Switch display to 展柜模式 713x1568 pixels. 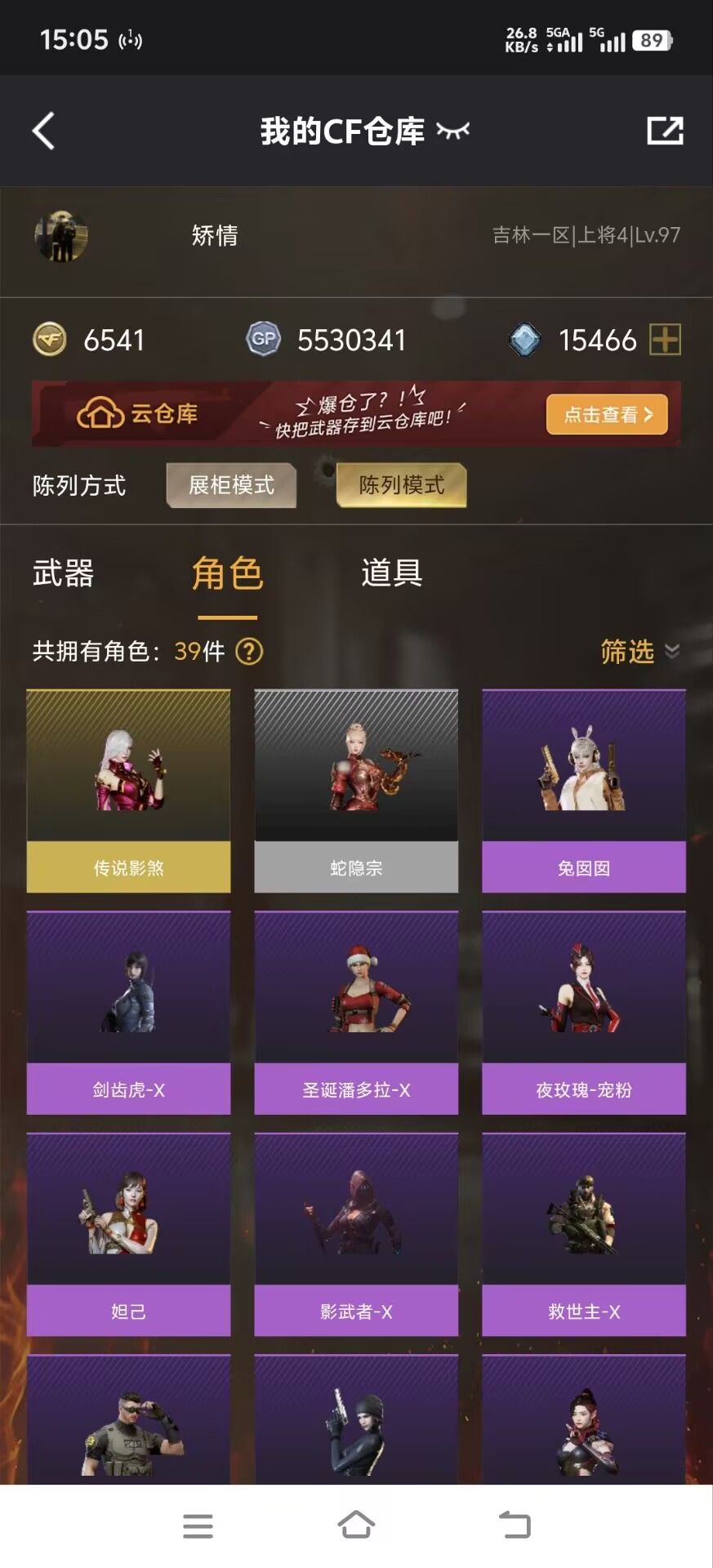coord(231,484)
